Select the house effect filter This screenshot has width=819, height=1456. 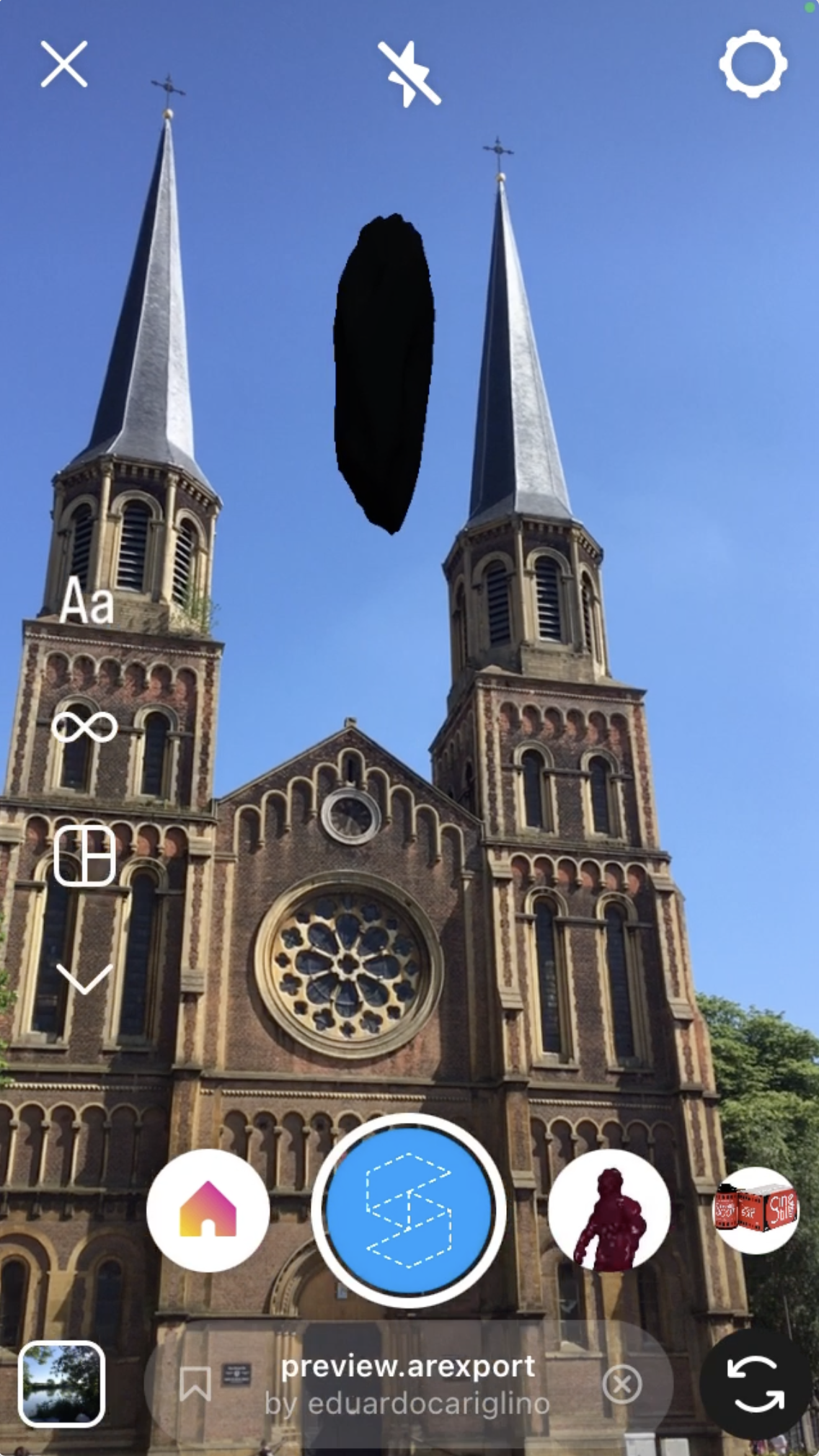pyautogui.click(x=208, y=1211)
